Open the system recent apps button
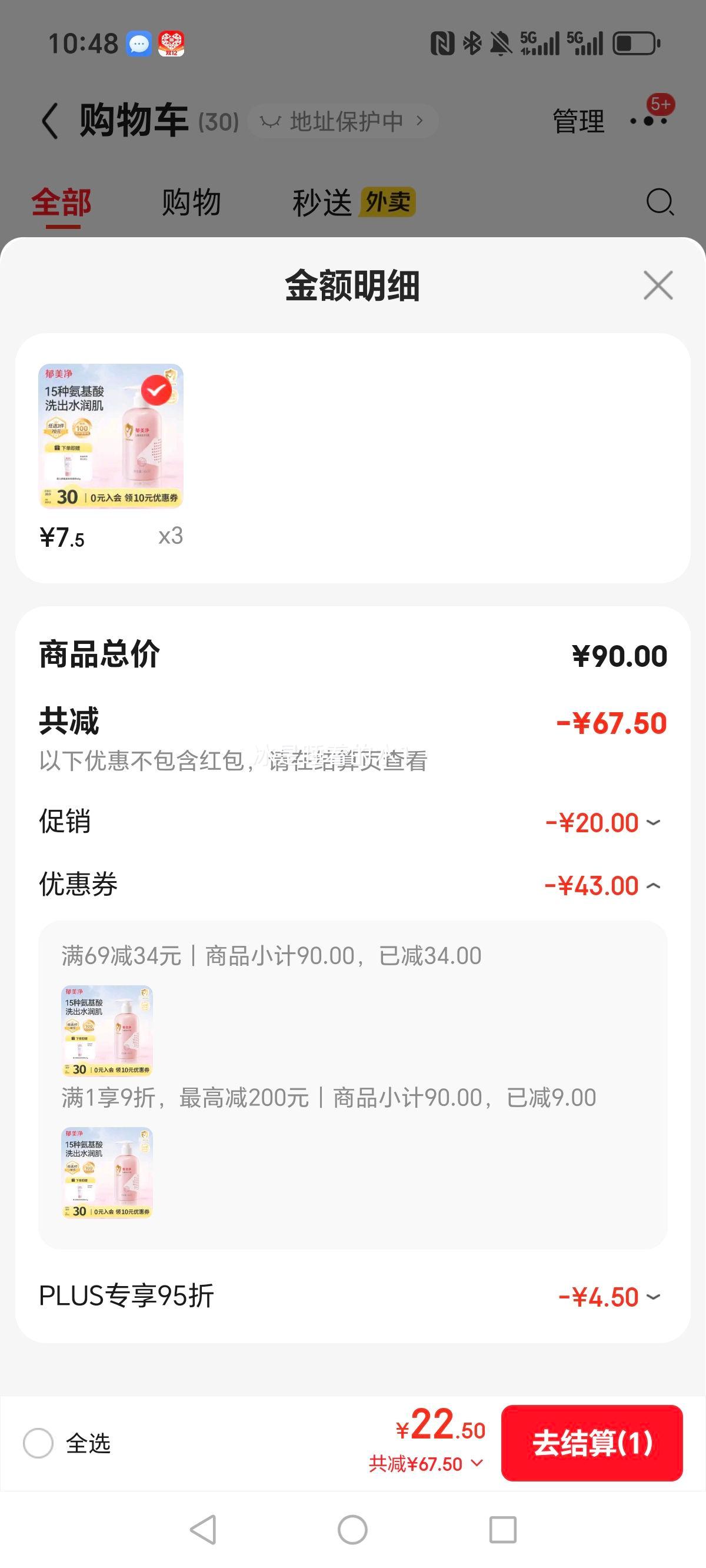The image size is (706, 1568). point(502,1529)
